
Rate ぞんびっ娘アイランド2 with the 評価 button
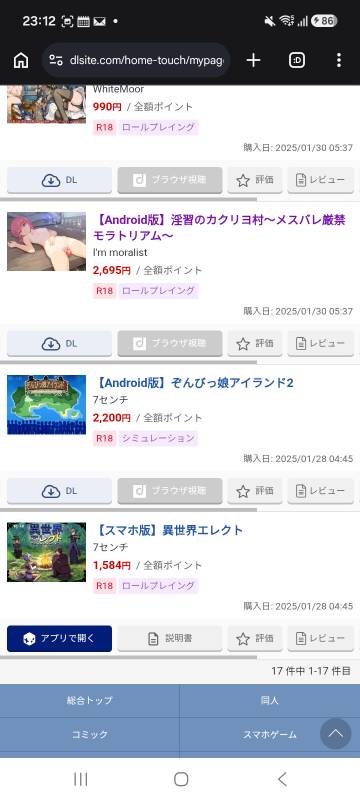point(254,491)
